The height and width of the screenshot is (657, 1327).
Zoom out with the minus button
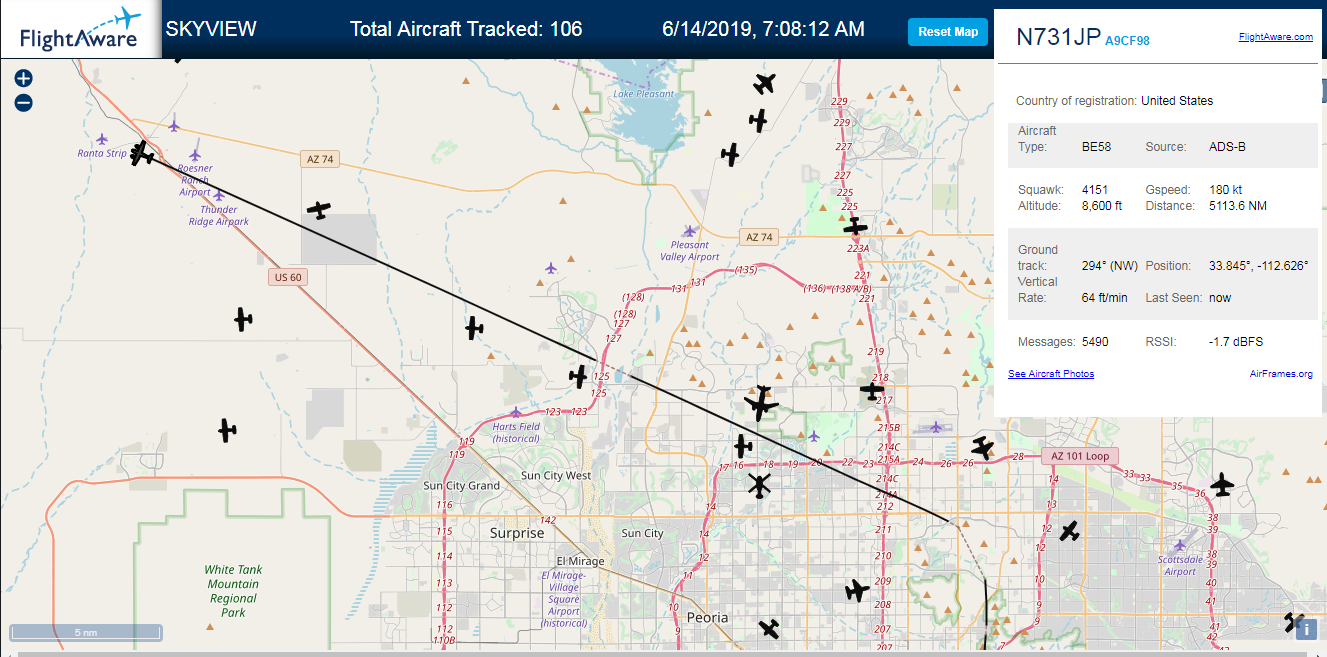coord(24,102)
